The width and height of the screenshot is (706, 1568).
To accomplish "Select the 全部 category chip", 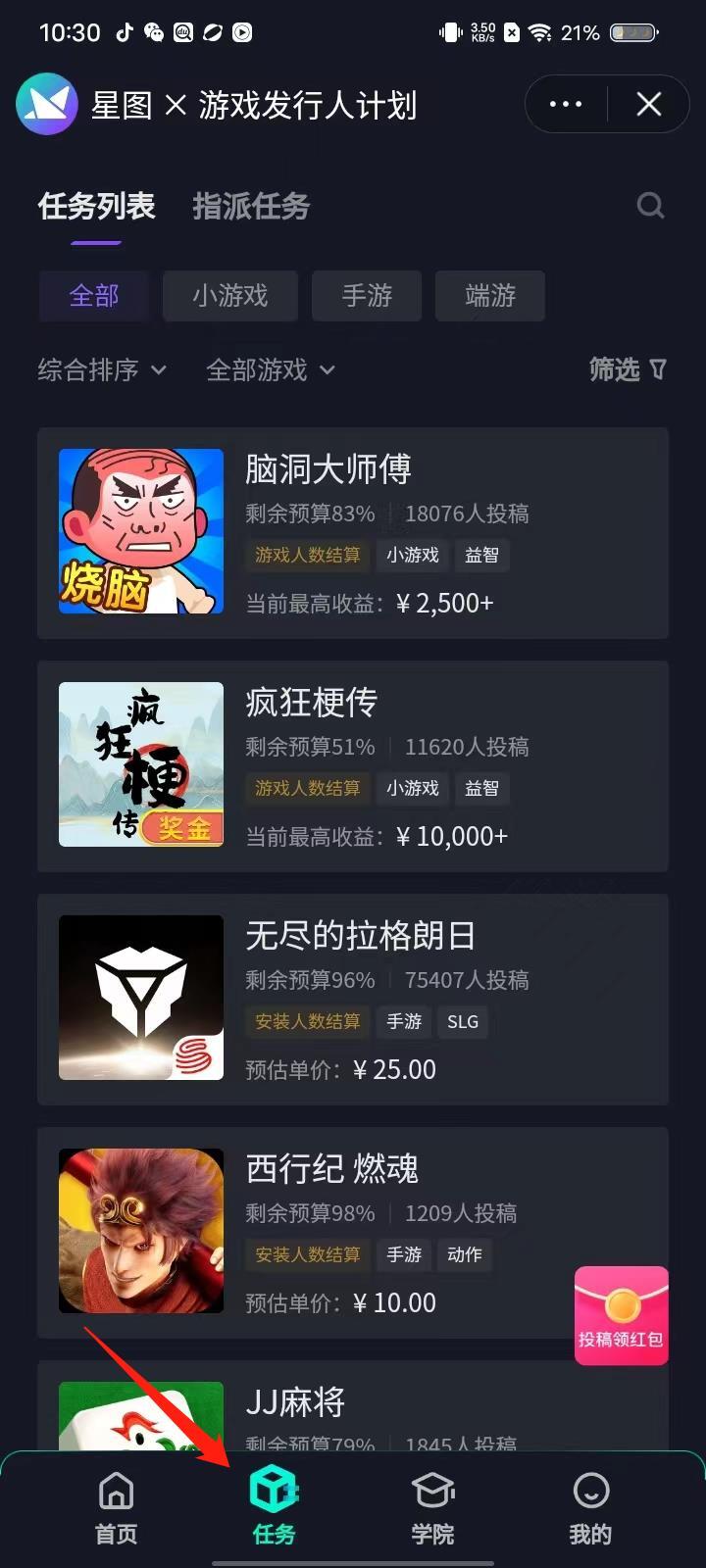I will click(94, 296).
